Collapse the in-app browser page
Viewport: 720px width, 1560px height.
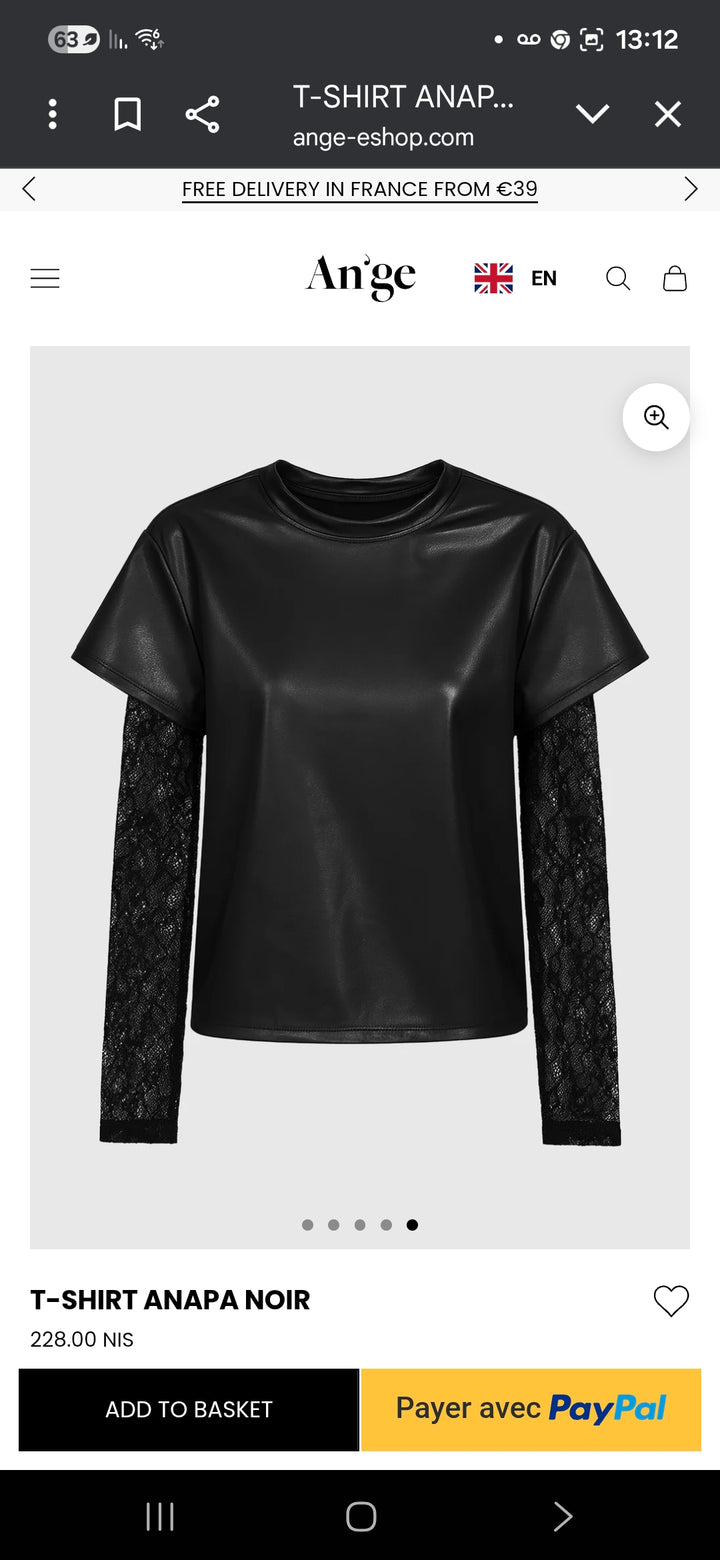(x=592, y=114)
